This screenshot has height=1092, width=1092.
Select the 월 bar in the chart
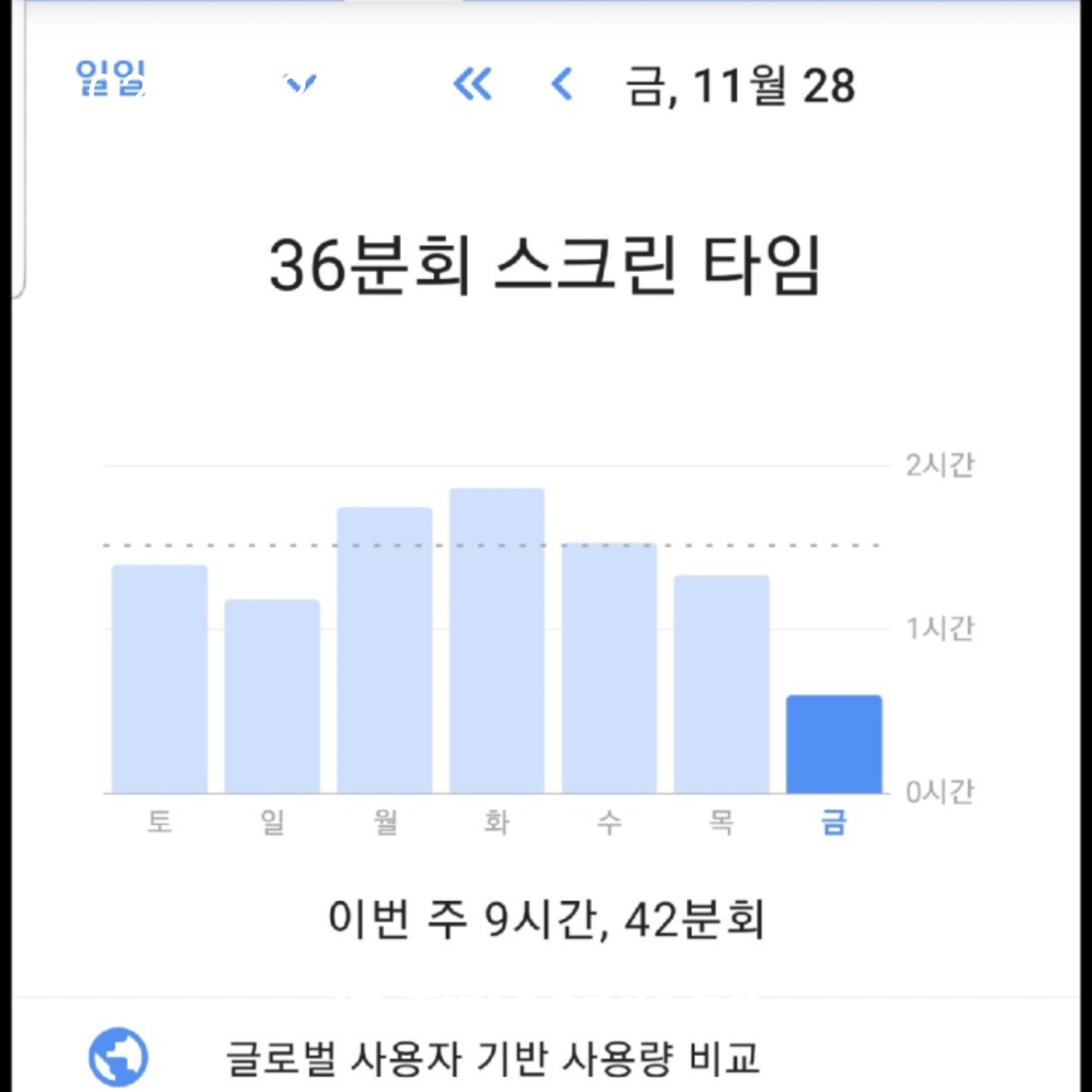click(384, 650)
